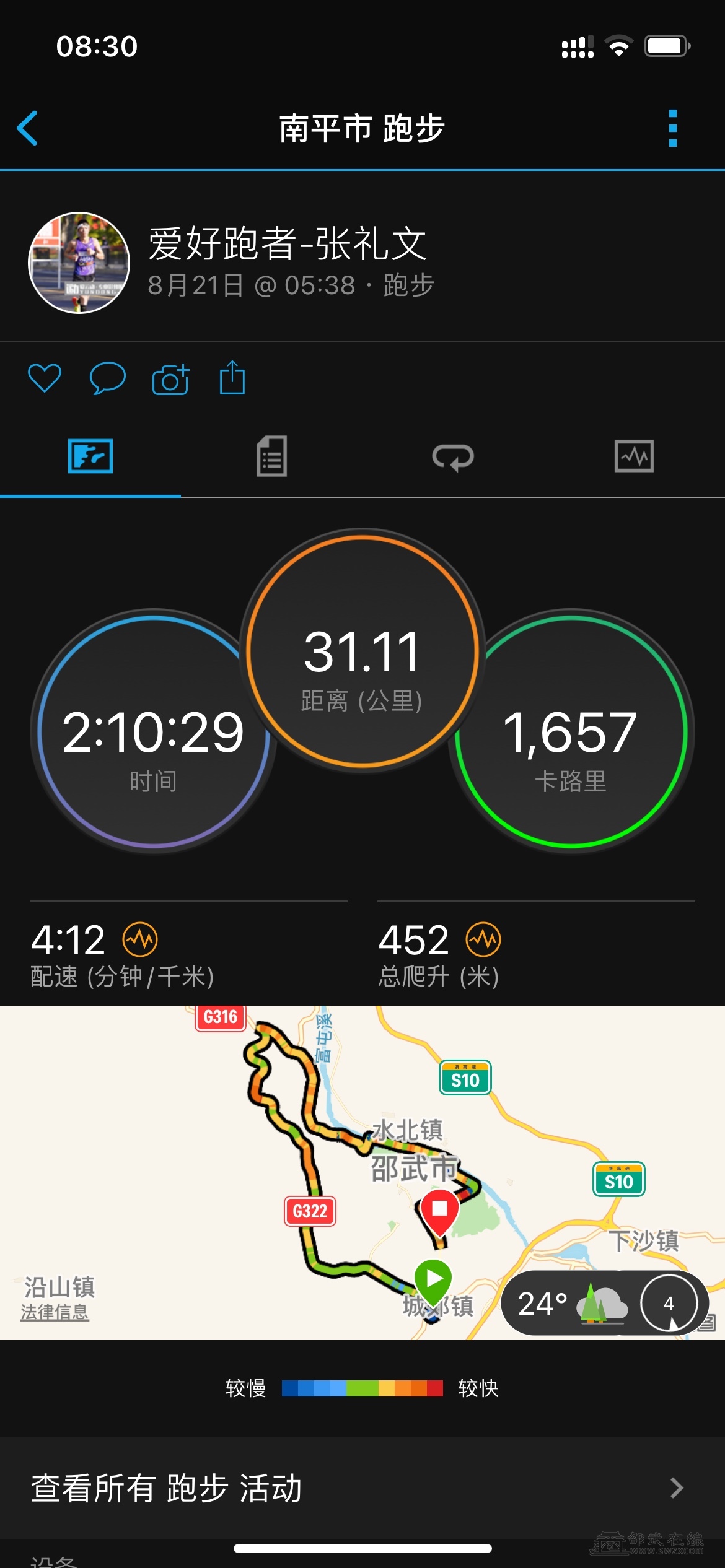Image resolution: width=725 pixels, height=1568 pixels.
Task: Open the 法律信息 link on the map
Action: pyautogui.click(x=55, y=1312)
